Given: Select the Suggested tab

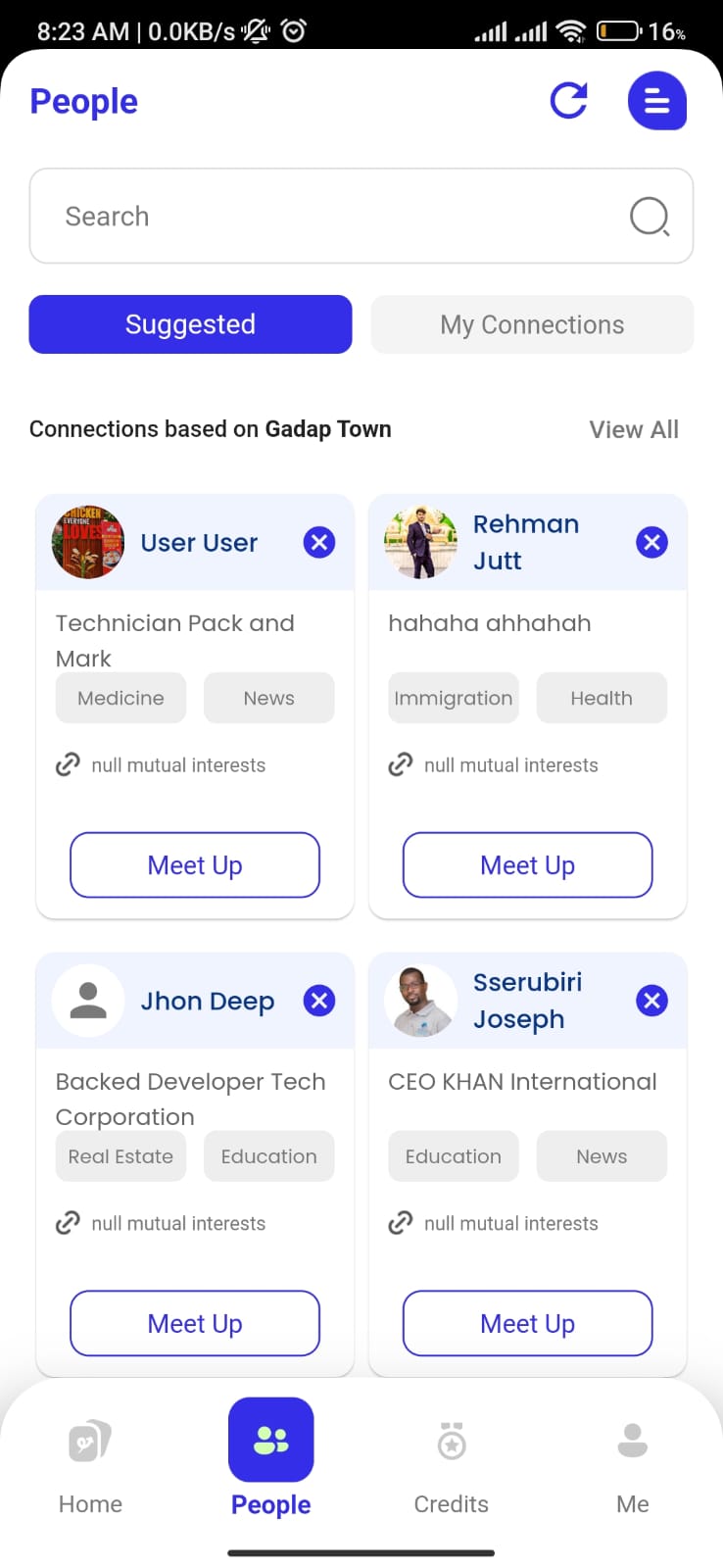Looking at the screenshot, I should (190, 324).
